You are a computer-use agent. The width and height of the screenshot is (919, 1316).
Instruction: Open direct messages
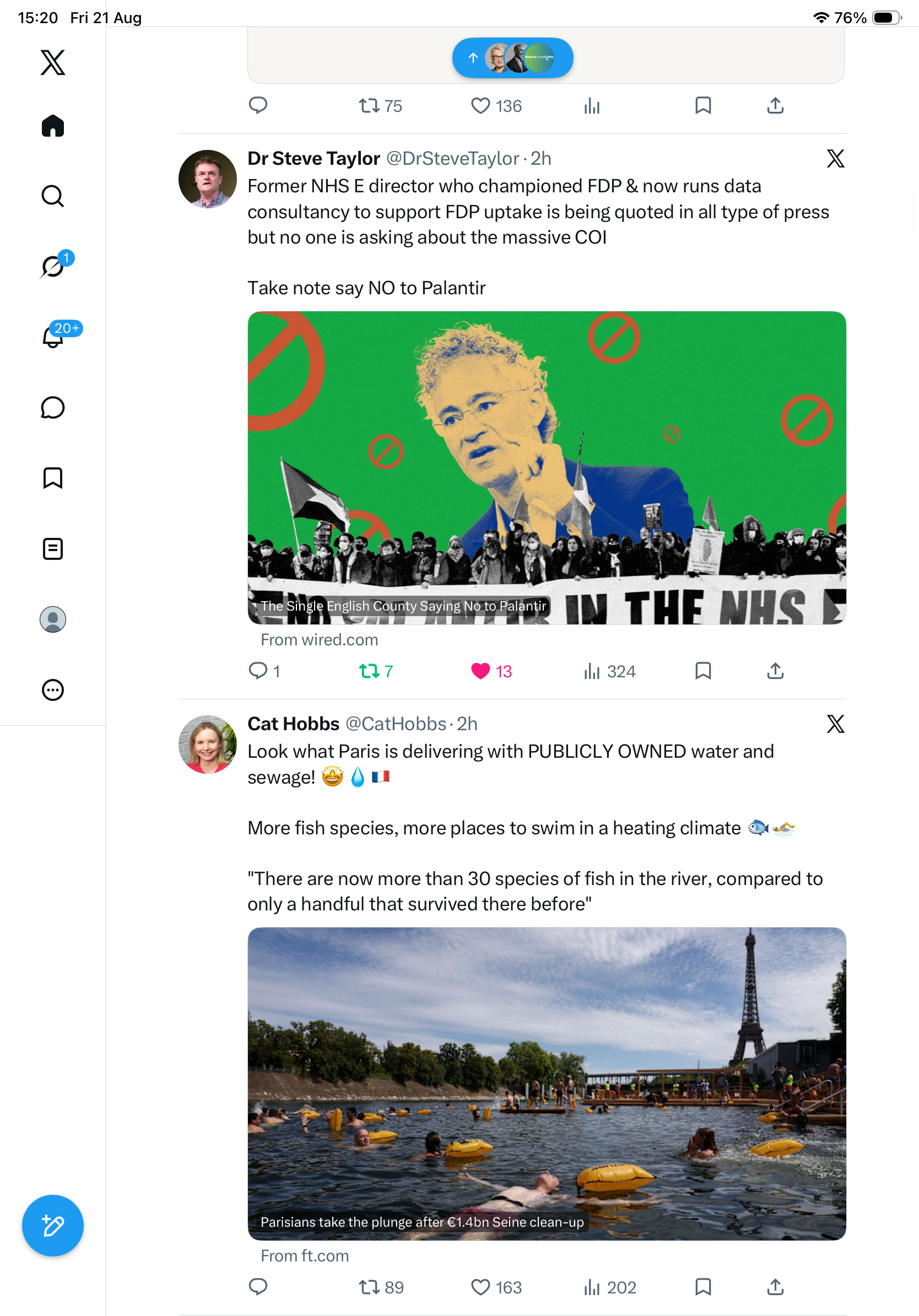pyautogui.click(x=53, y=407)
